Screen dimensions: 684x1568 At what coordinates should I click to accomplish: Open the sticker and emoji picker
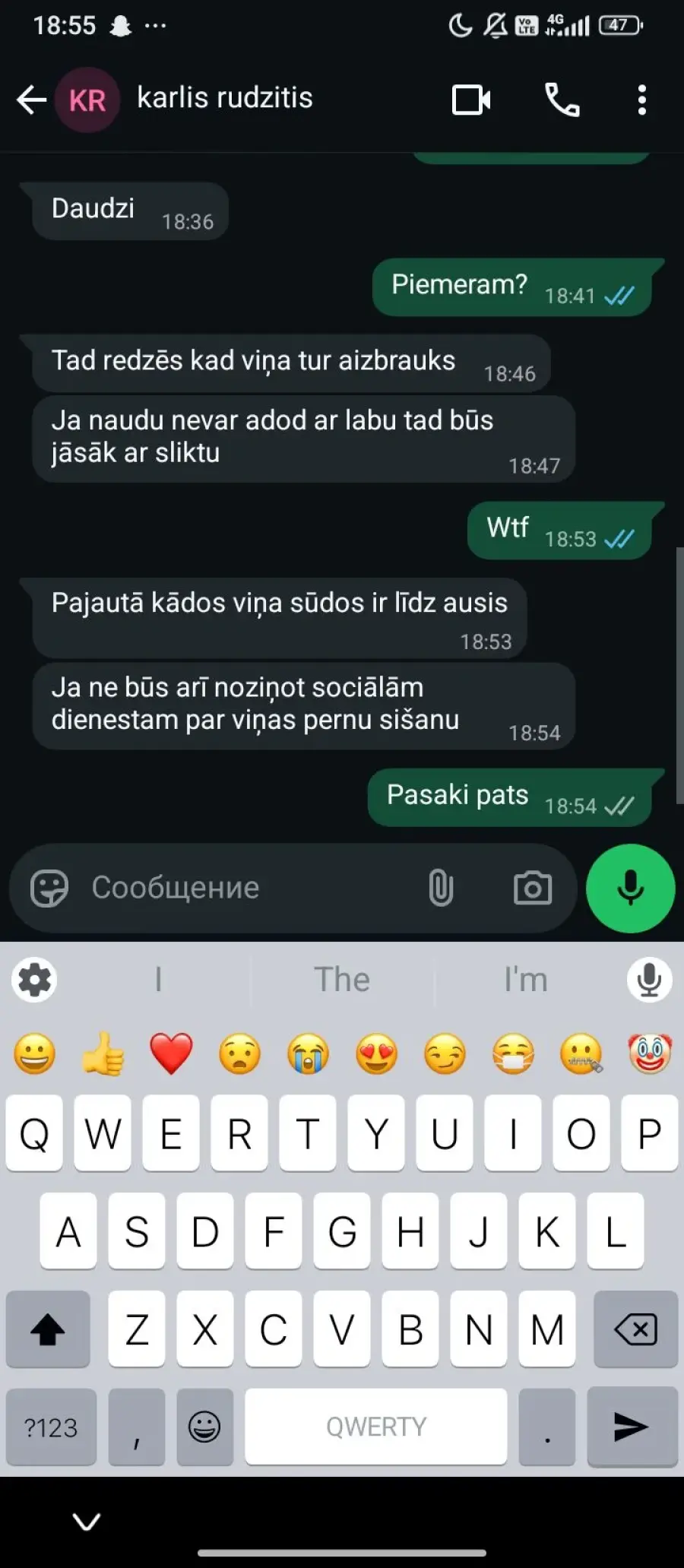tap(49, 888)
